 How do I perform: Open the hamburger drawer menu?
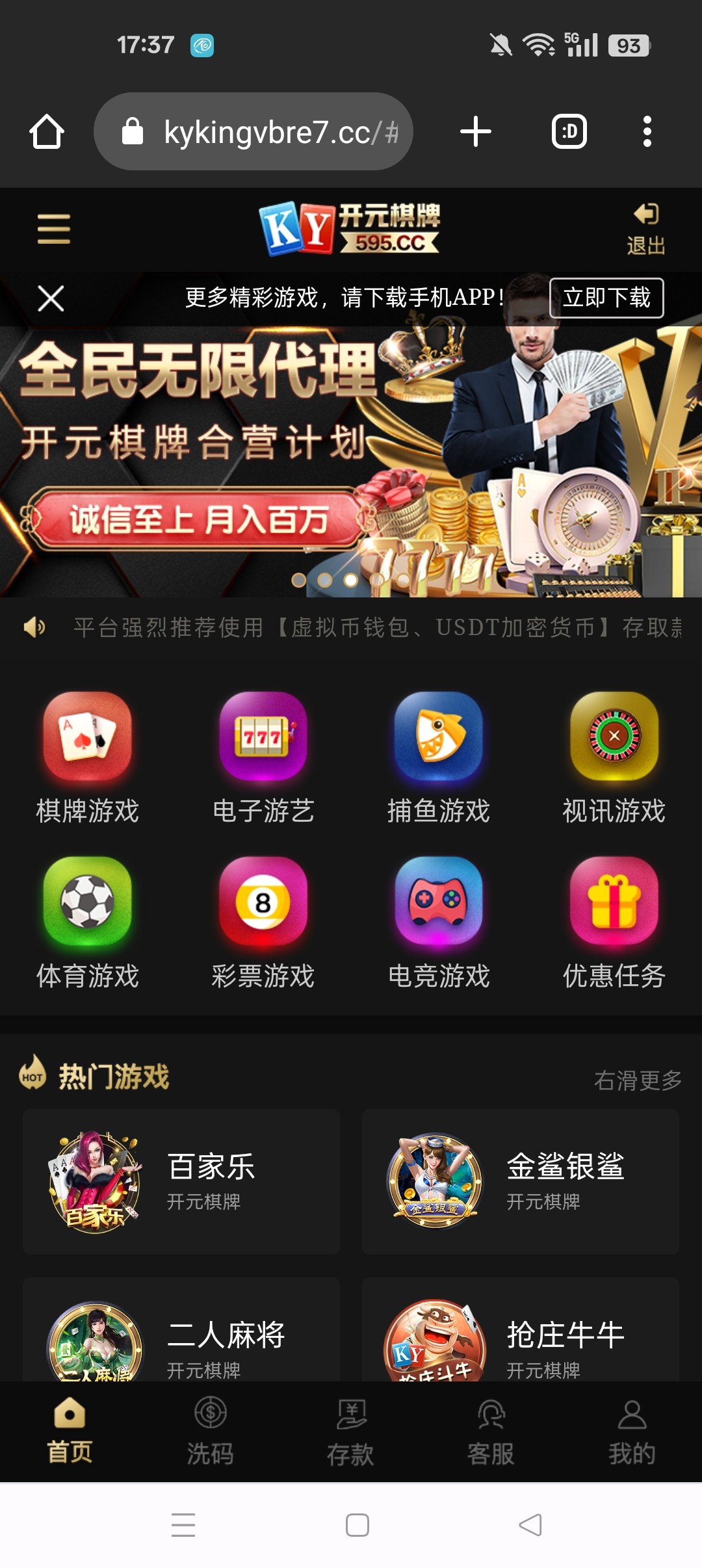pos(54,229)
